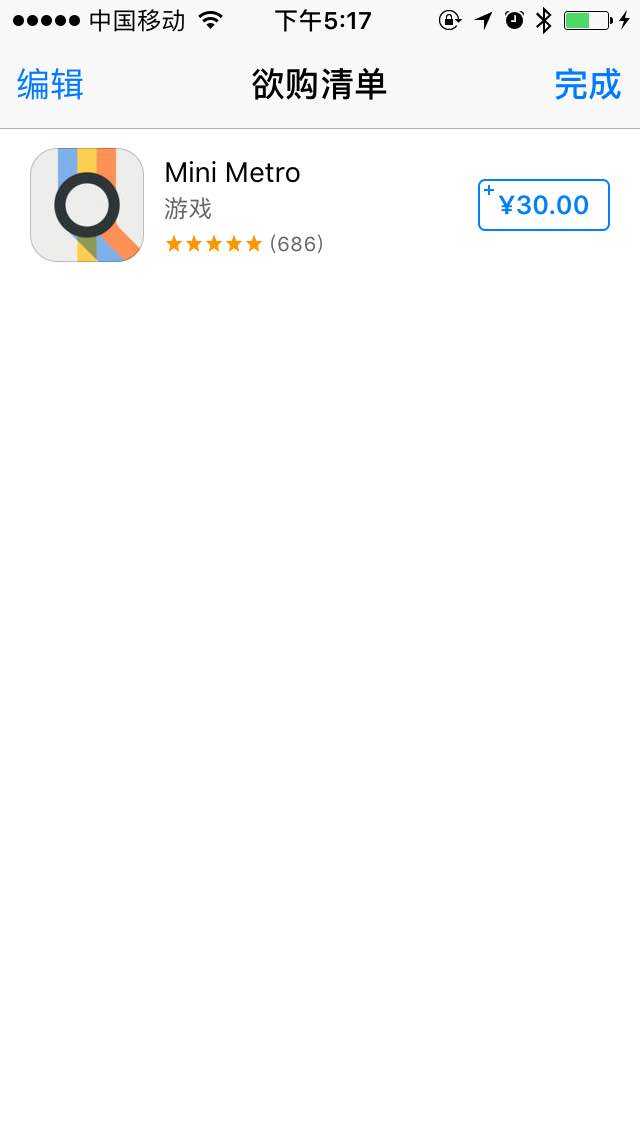Open the Mini Metro app page
The width and height of the screenshot is (640, 1136).
pyautogui.click(x=232, y=173)
